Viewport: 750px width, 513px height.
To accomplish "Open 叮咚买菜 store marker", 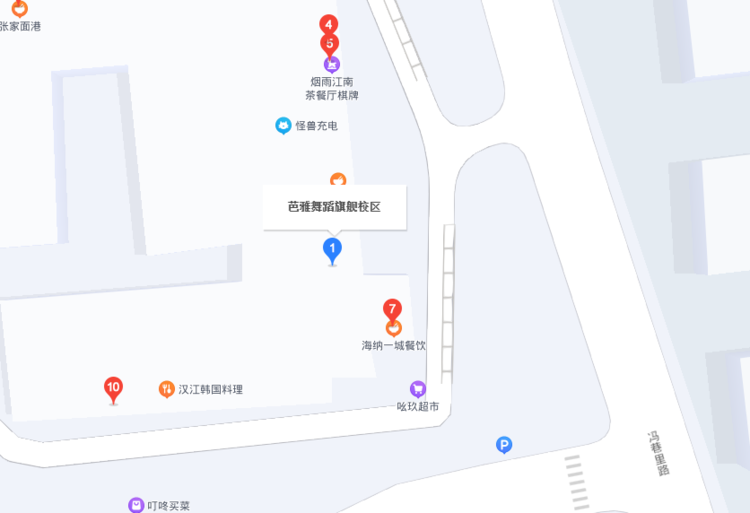I will tap(136, 505).
